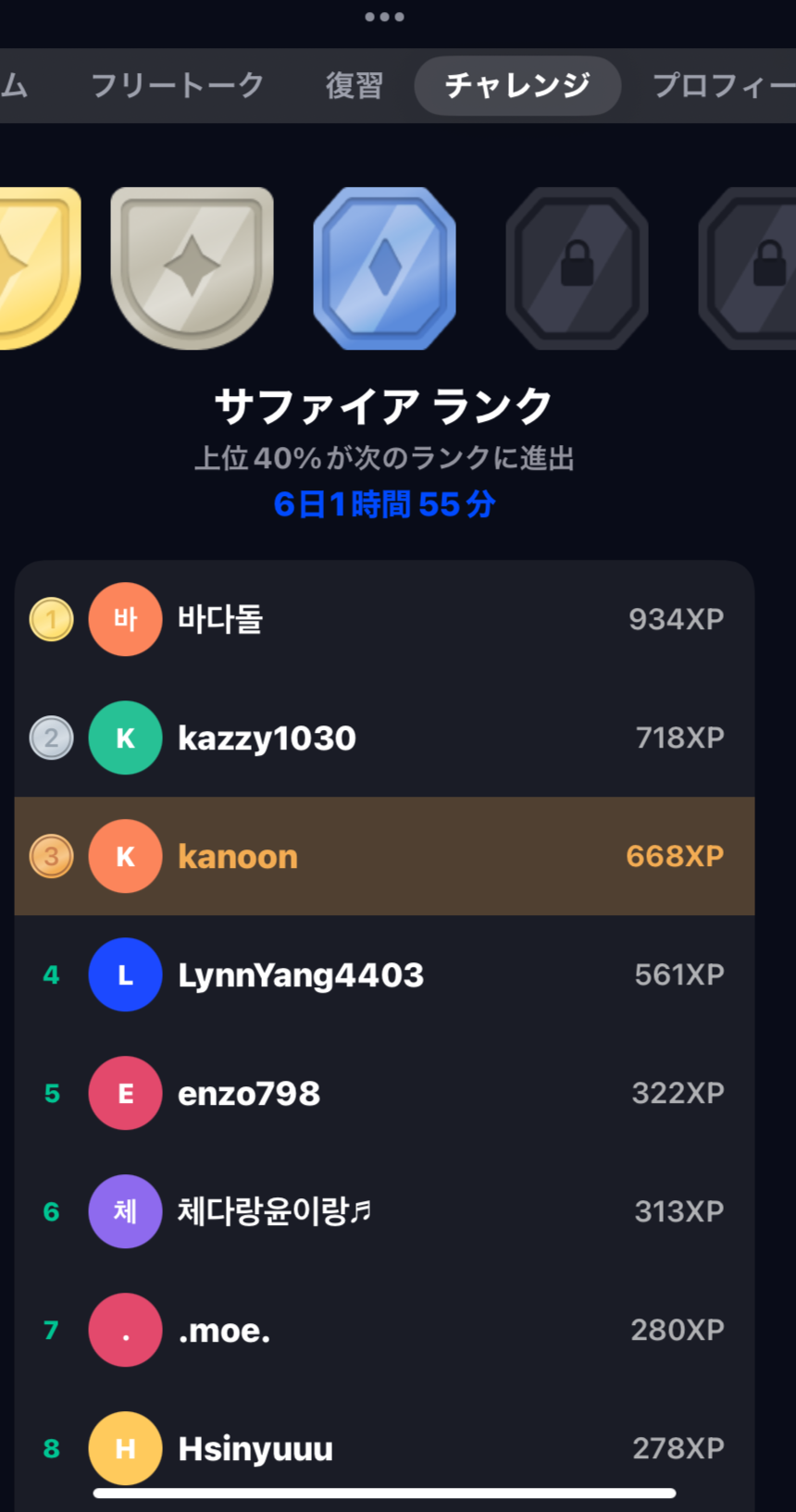Open kazzy1030's leaderboard row
The image size is (796, 1512).
pyautogui.click(x=384, y=737)
